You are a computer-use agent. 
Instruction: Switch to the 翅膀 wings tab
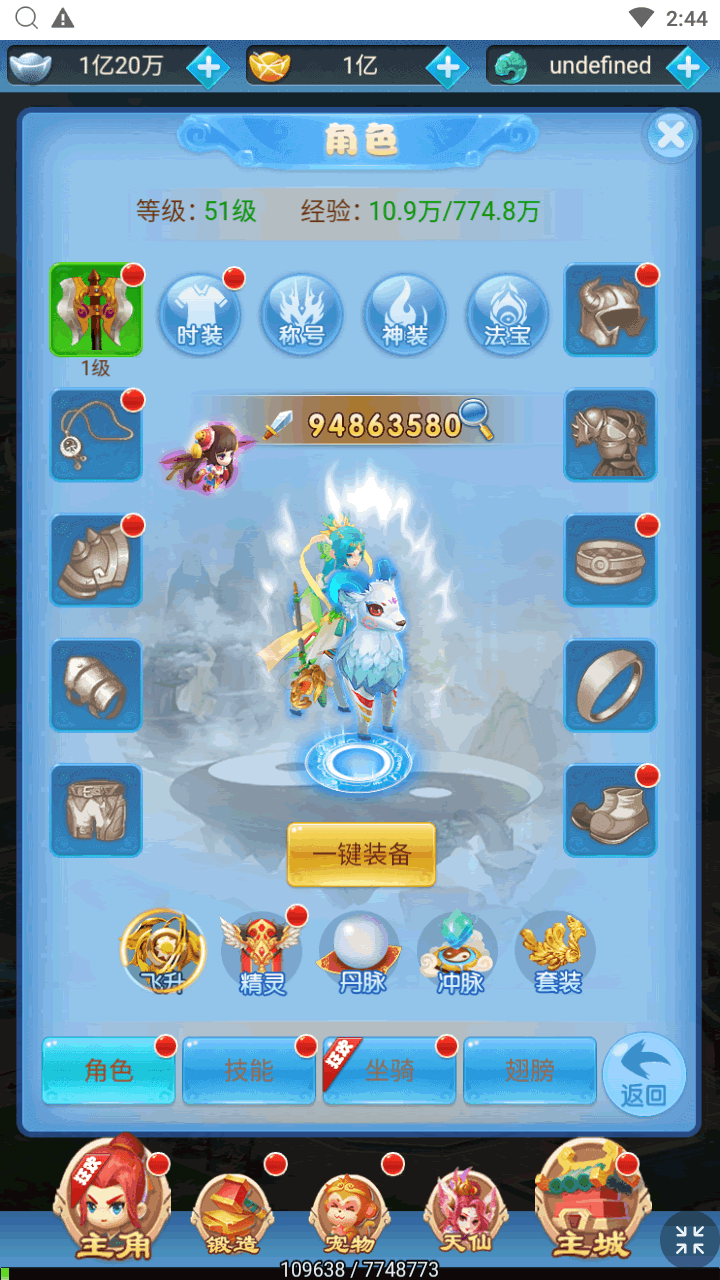coord(530,1070)
